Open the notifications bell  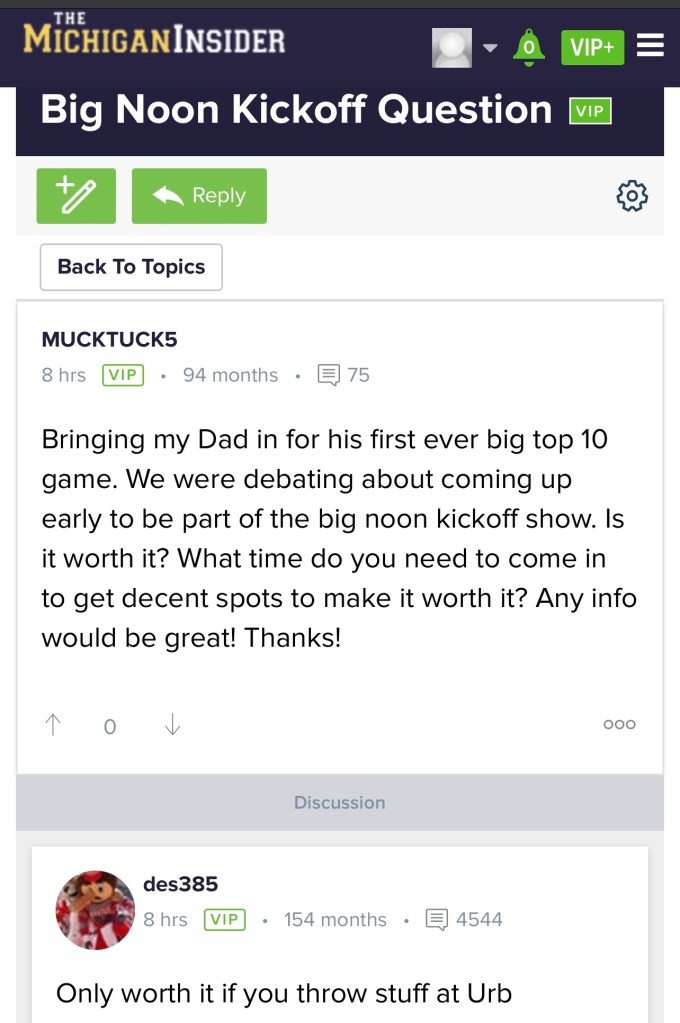528,46
